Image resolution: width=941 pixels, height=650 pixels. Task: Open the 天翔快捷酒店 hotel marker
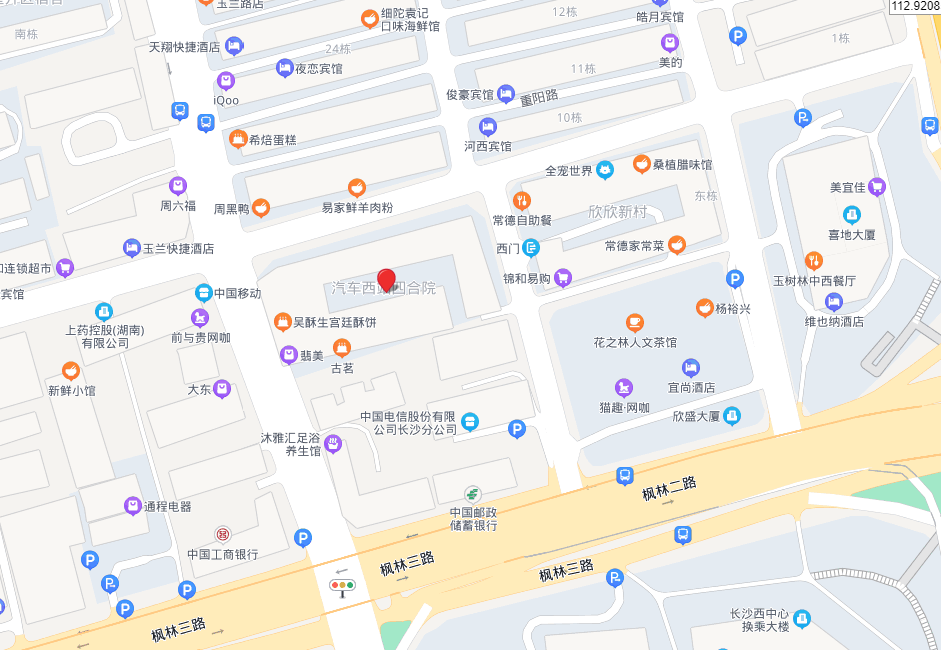[234, 46]
